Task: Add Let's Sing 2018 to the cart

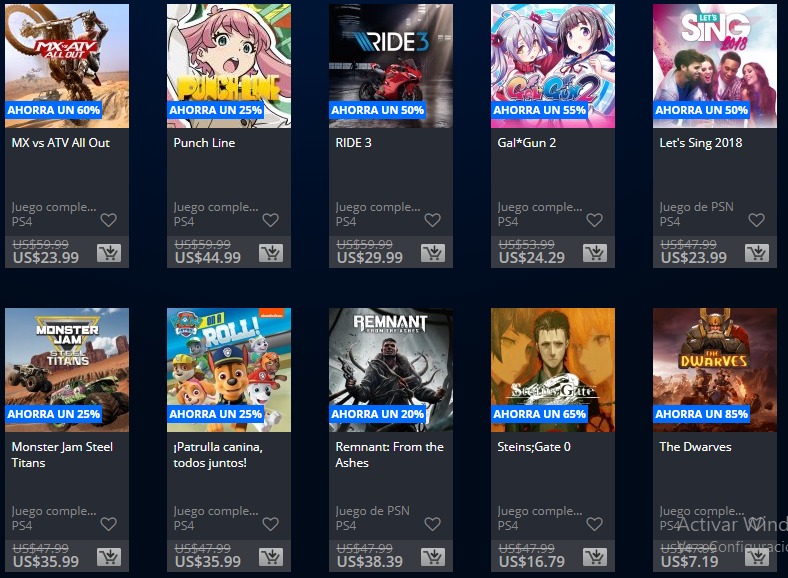Action: 757,253
